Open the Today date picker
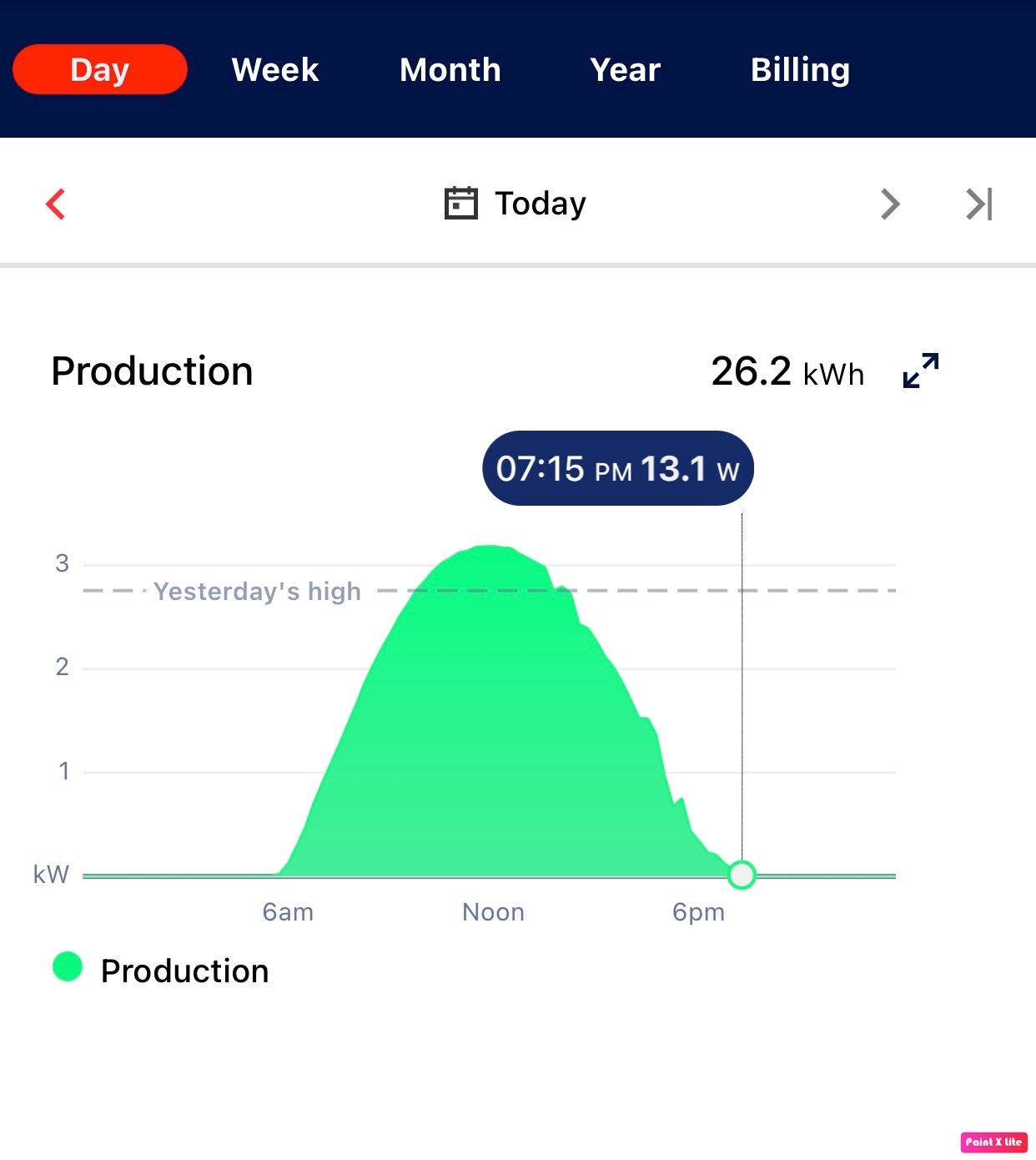 (x=515, y=204)
